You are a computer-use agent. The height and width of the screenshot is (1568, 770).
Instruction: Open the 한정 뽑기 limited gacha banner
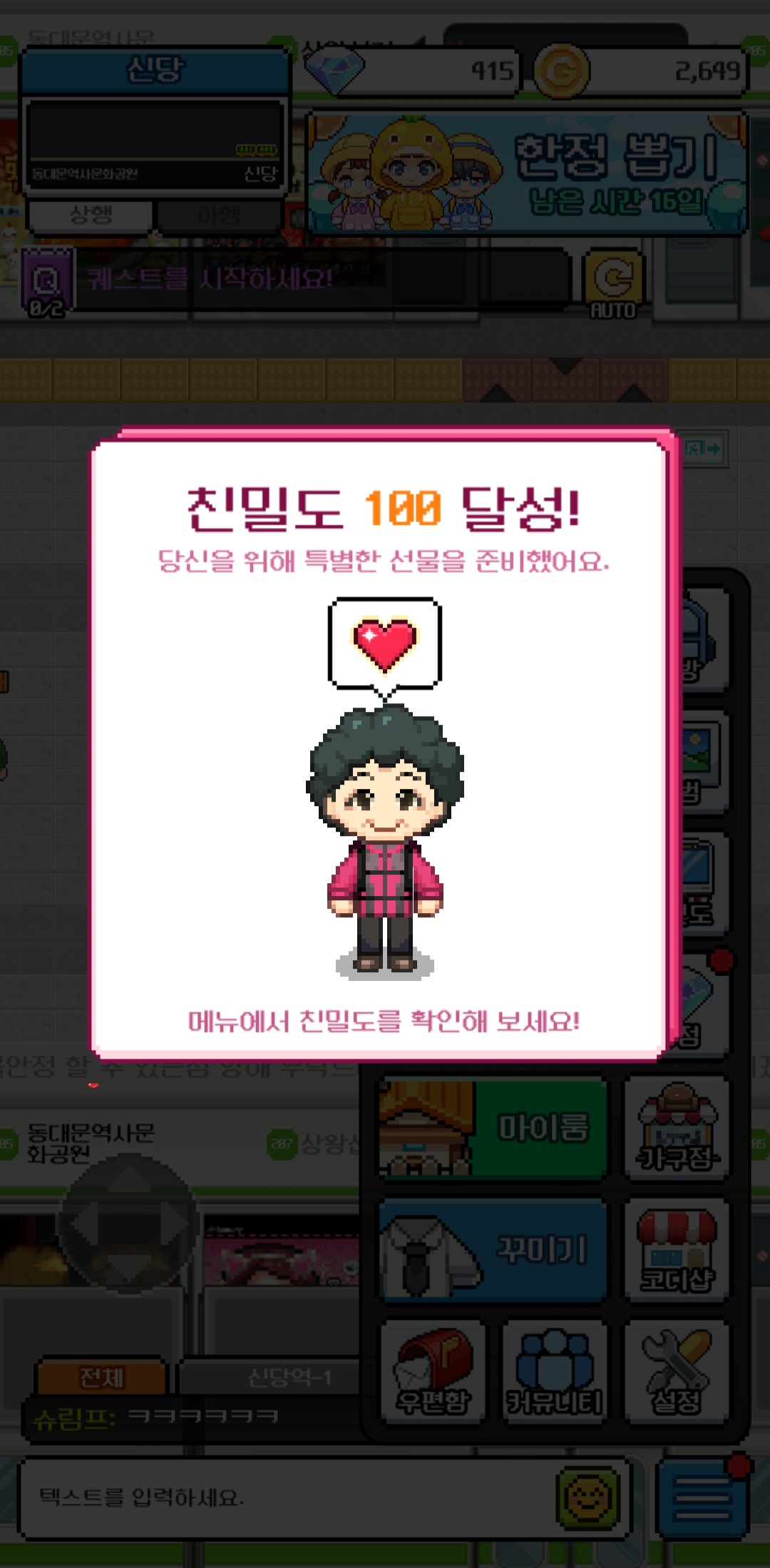[528, 173]
